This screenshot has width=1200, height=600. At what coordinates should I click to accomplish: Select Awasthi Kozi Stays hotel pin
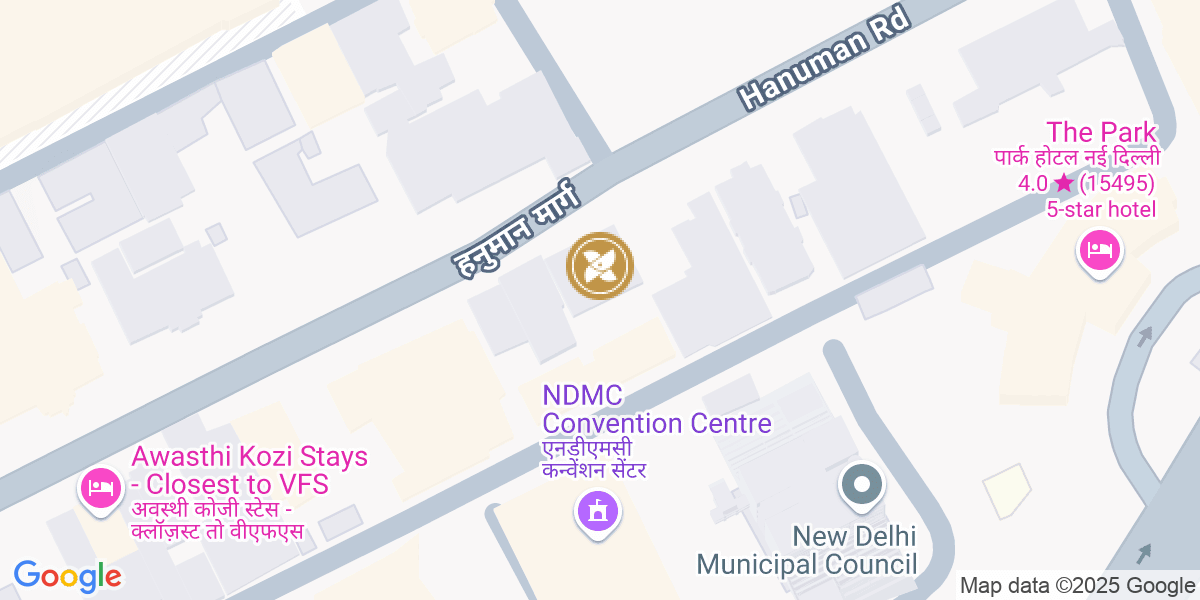click(101, 489)
